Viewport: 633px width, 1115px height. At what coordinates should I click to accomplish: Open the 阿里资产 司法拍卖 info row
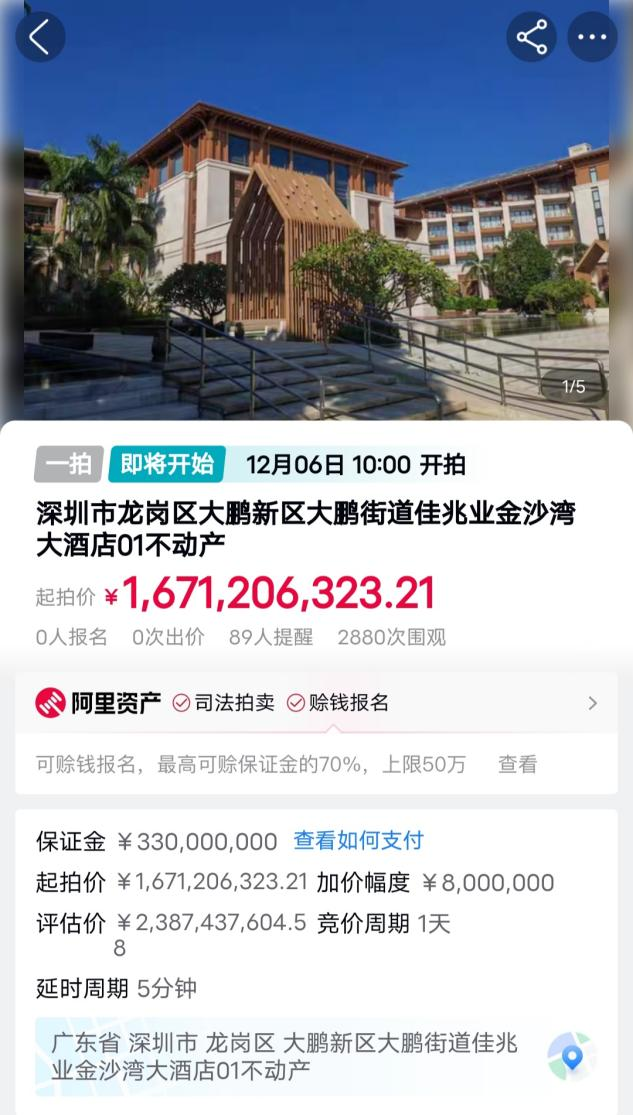tap(316, 703)
